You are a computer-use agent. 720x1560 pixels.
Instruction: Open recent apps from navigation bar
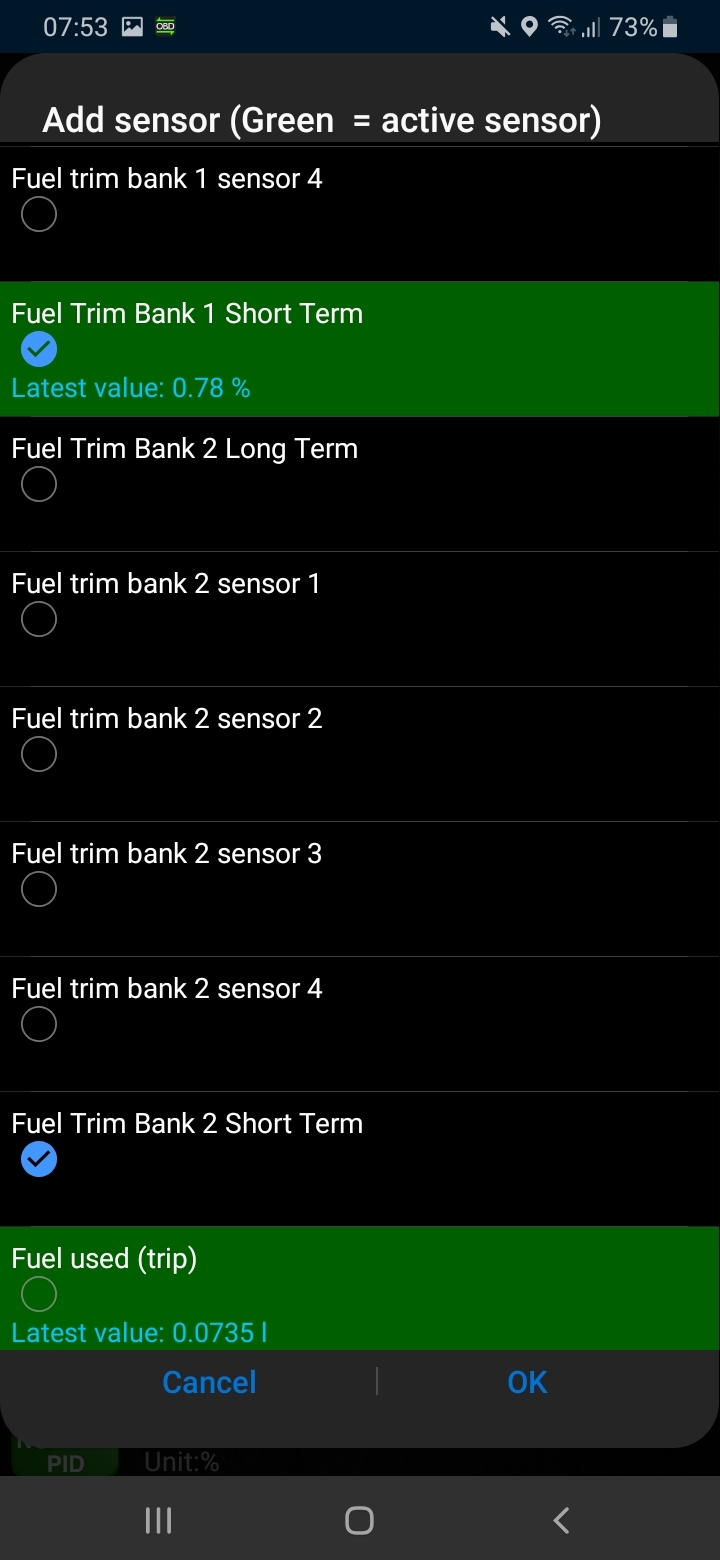pos(159,1521)
